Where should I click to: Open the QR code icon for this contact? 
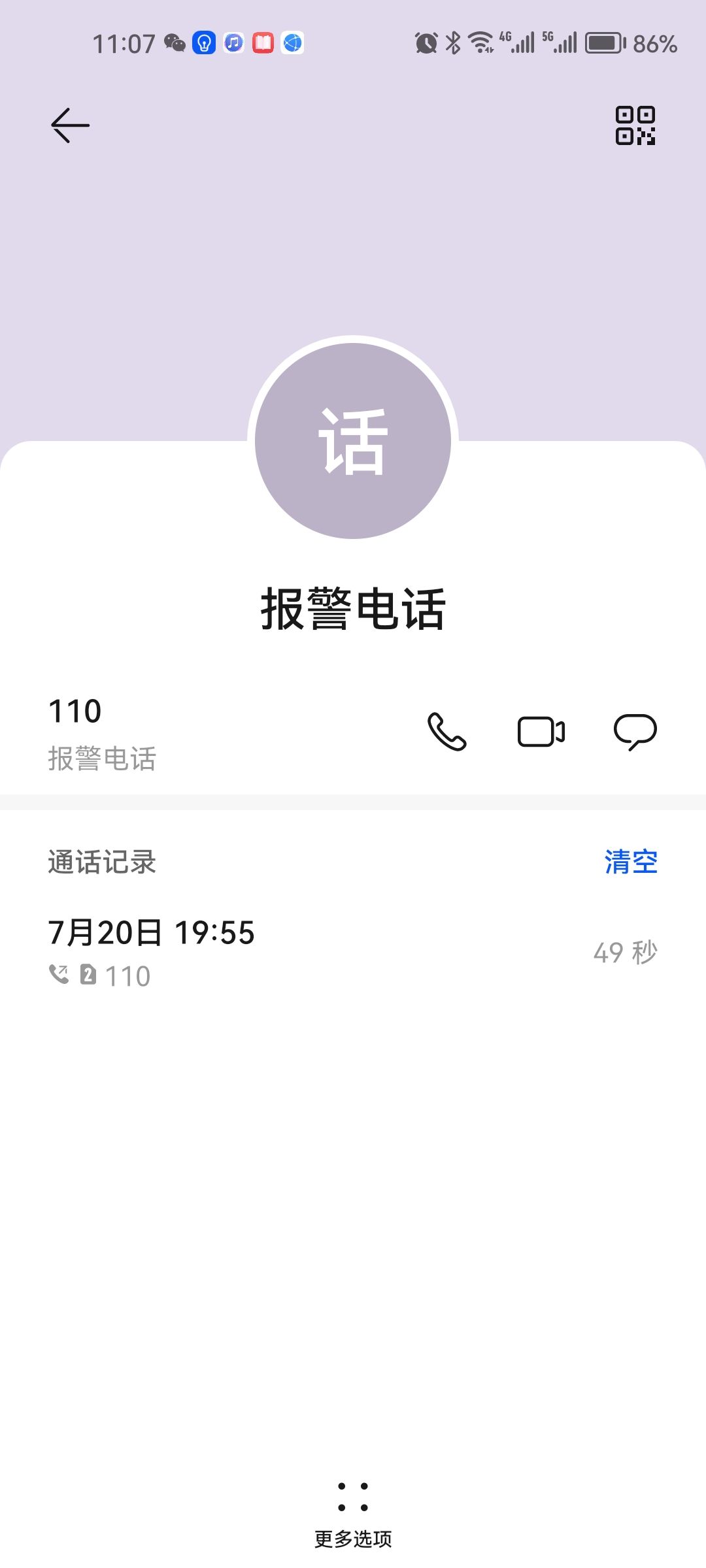click(635, 125)
